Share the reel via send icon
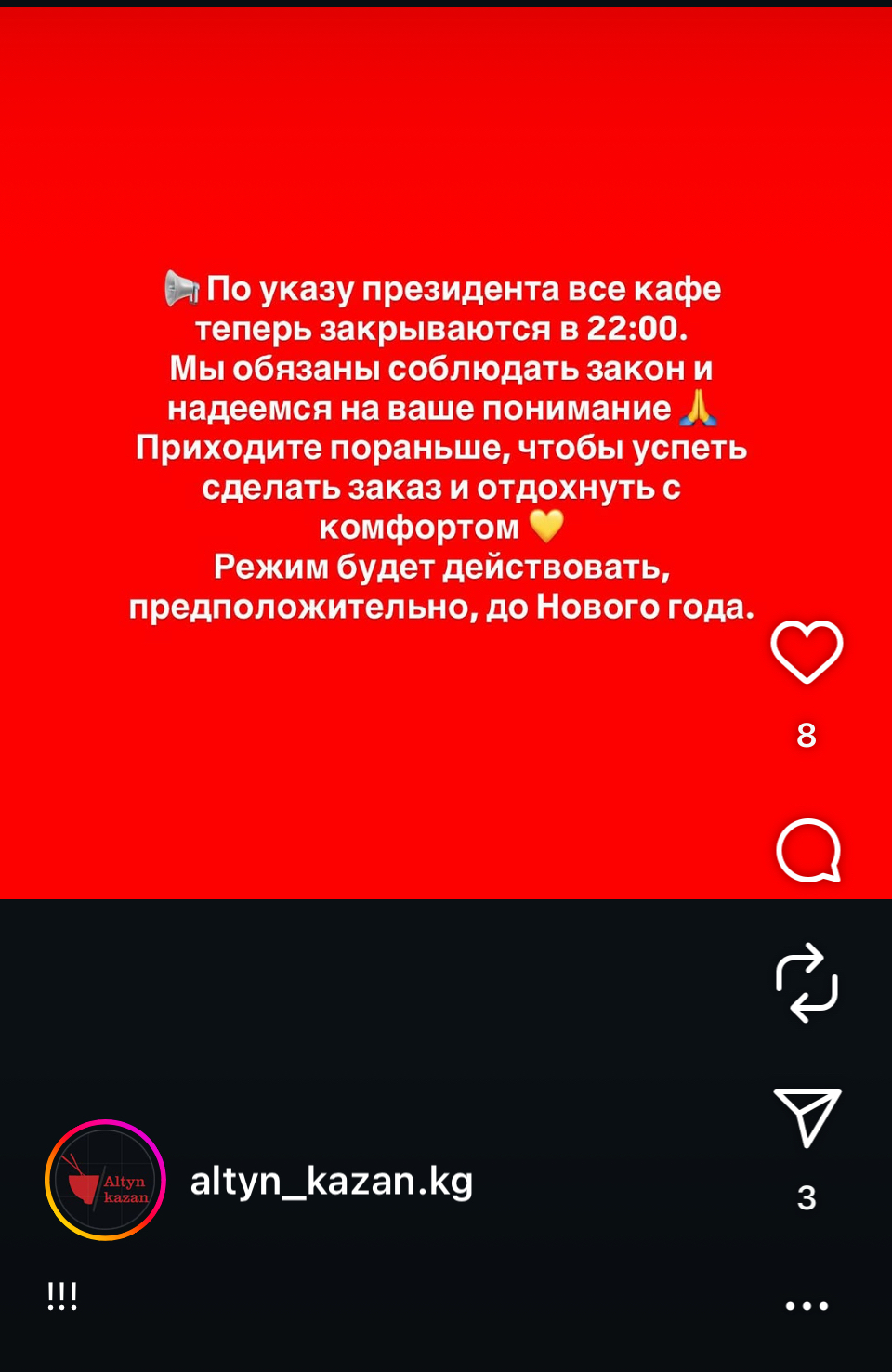 click(x=807, y=1116)
